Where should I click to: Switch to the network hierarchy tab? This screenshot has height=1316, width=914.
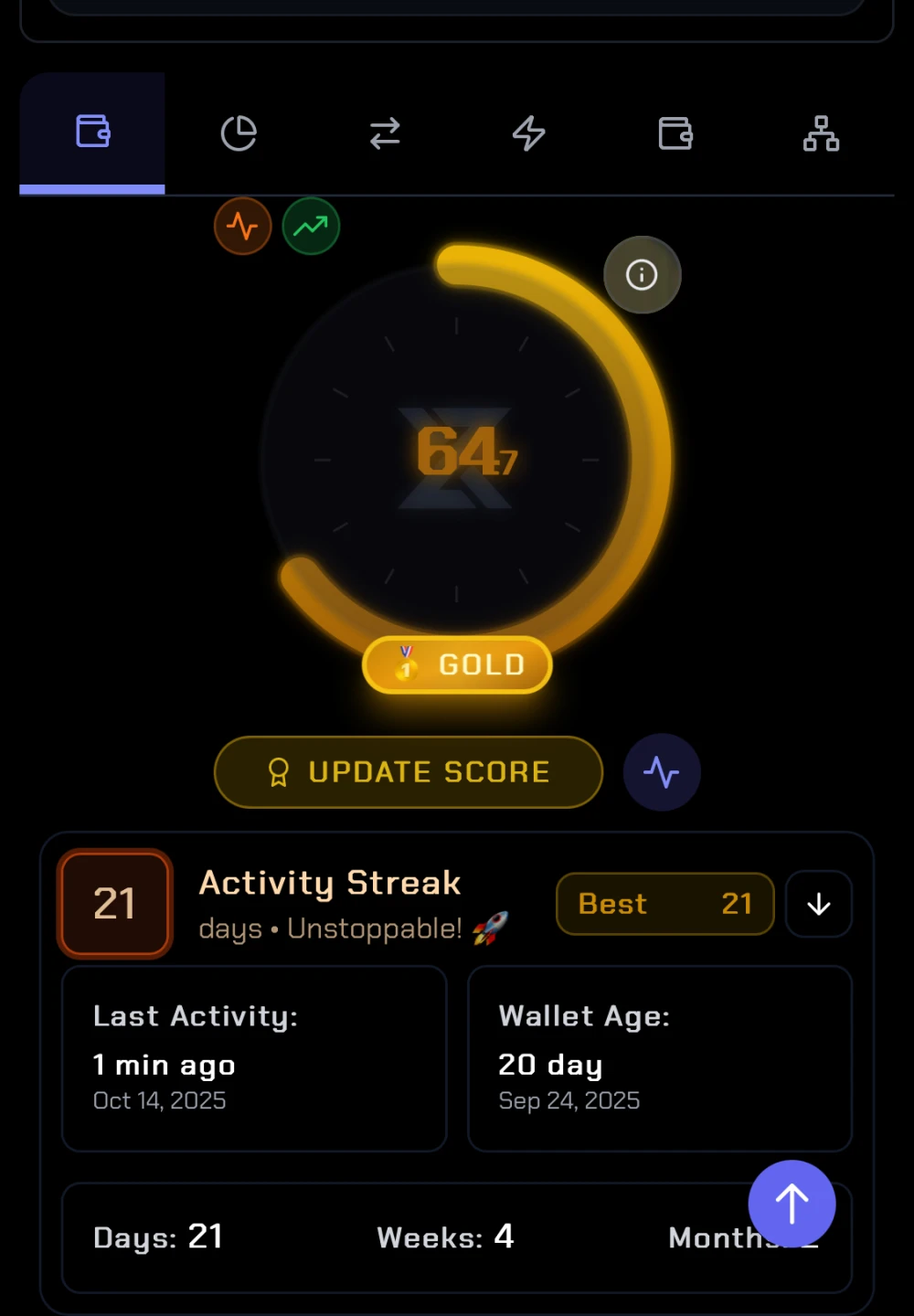[x=821, y=133]
